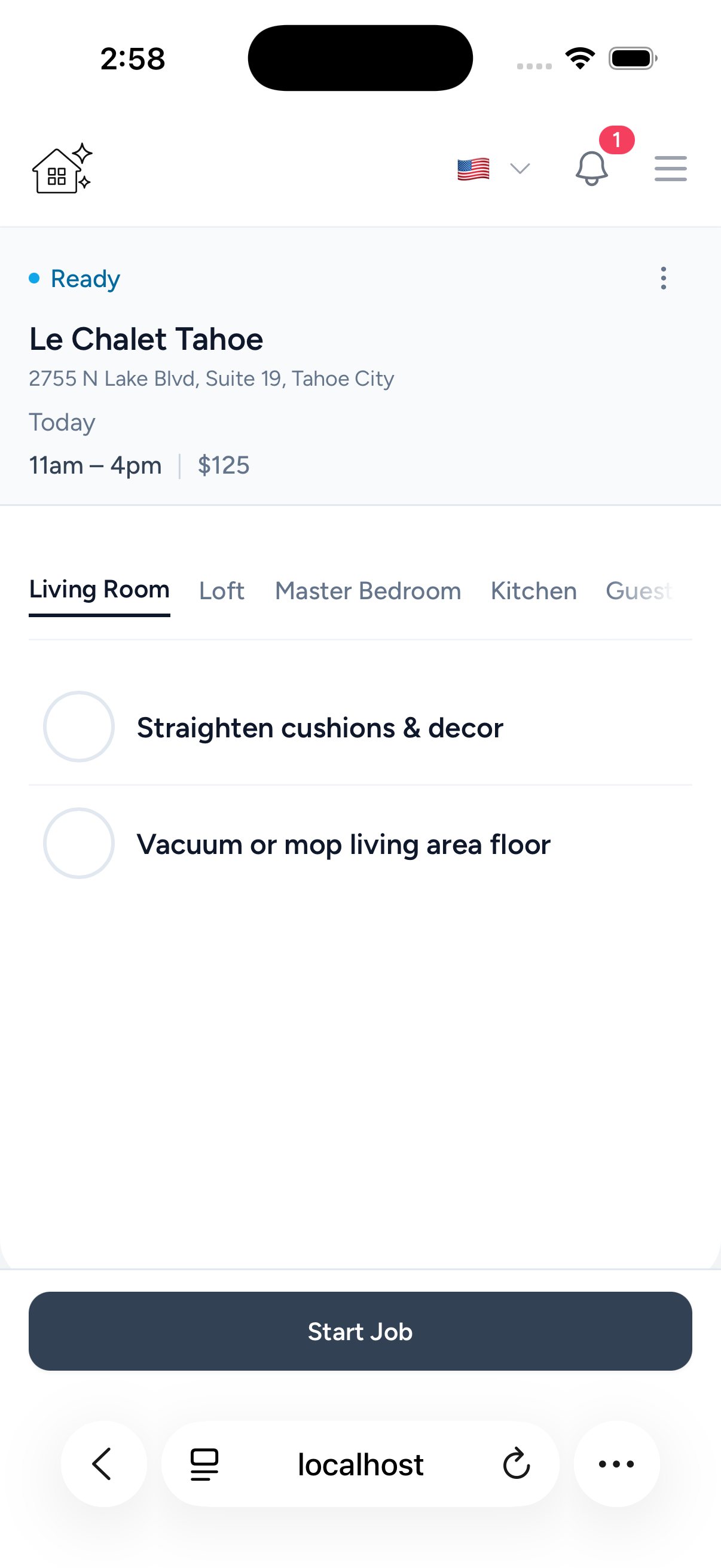
Task: Select the Living Room tab
Action: pyautogui.click(x=99, y=590)
